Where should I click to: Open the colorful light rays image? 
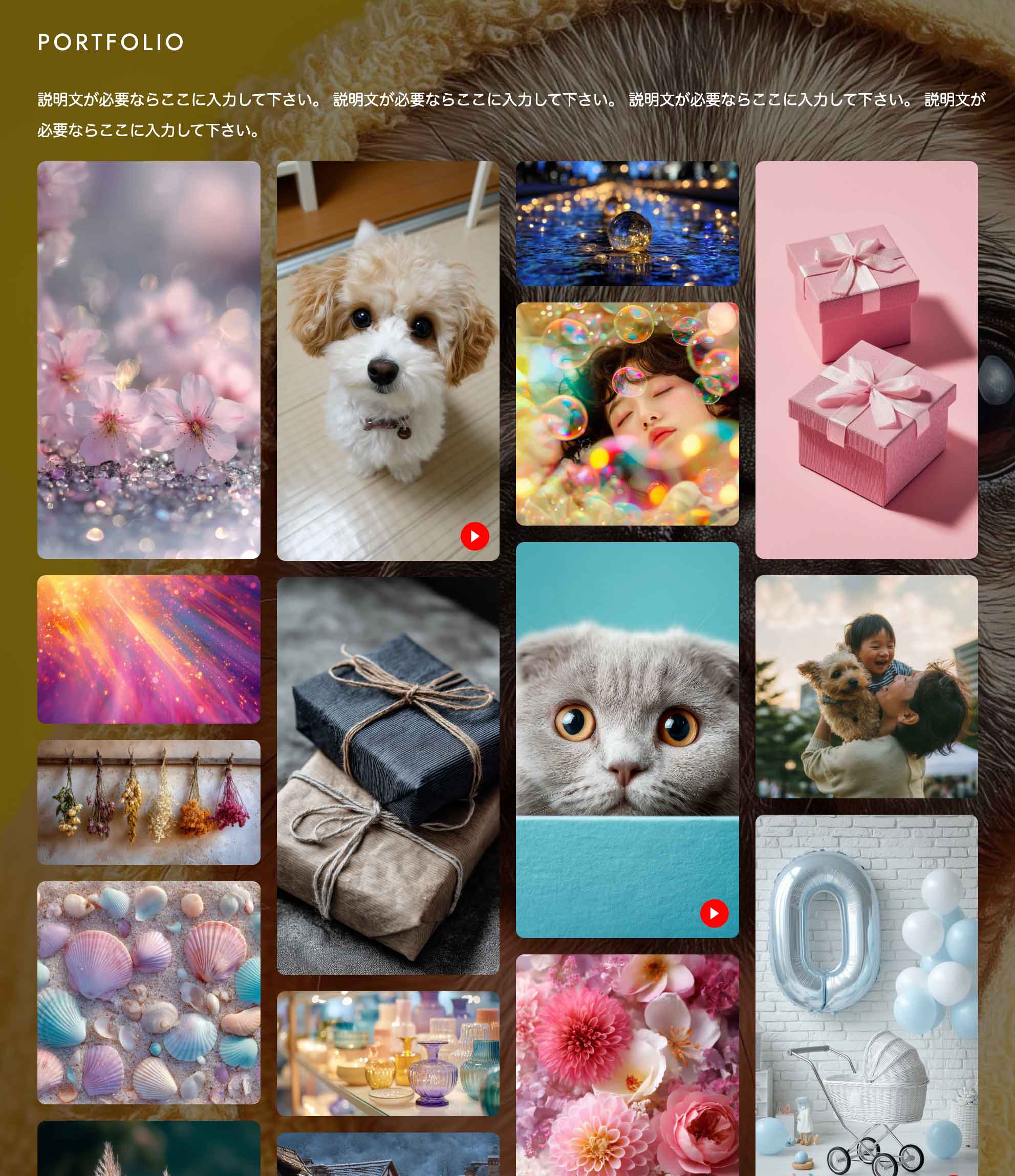(x=149, y=649)
